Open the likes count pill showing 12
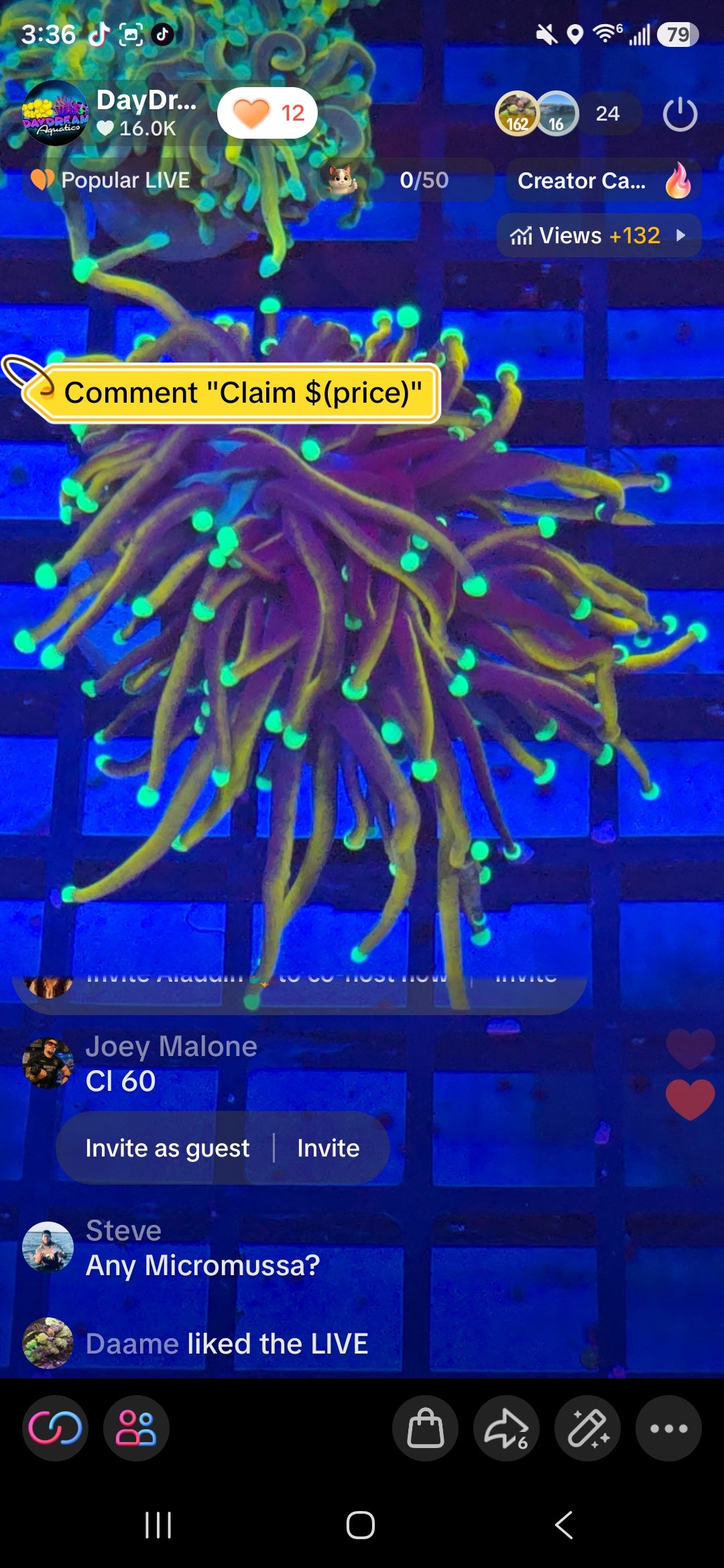Screen dimensions: 724x1568 [267, 113]
